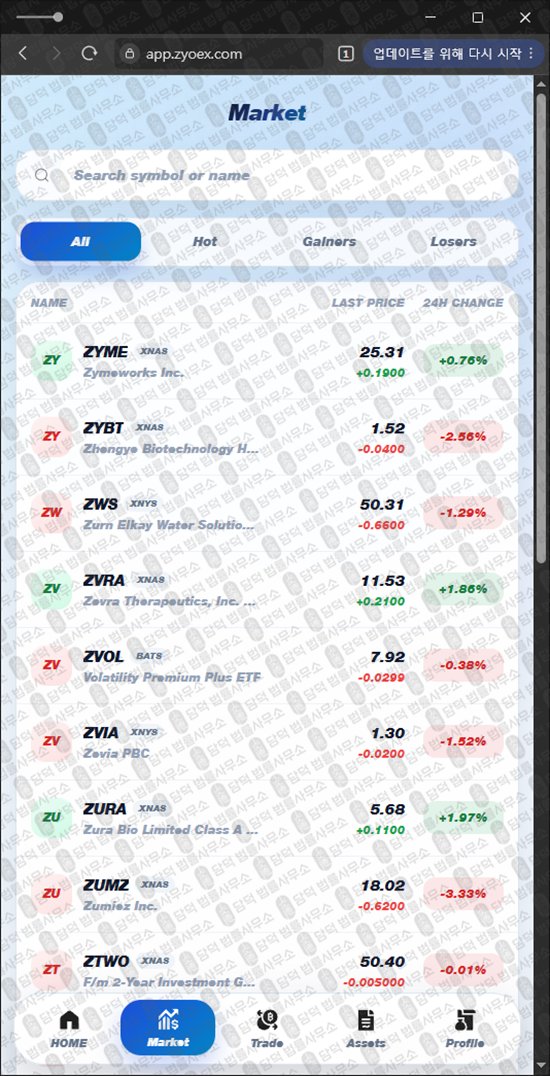View ZWS Zurn Elkay details
Viewport: 550px width, 1076px height.
[268, 513]
